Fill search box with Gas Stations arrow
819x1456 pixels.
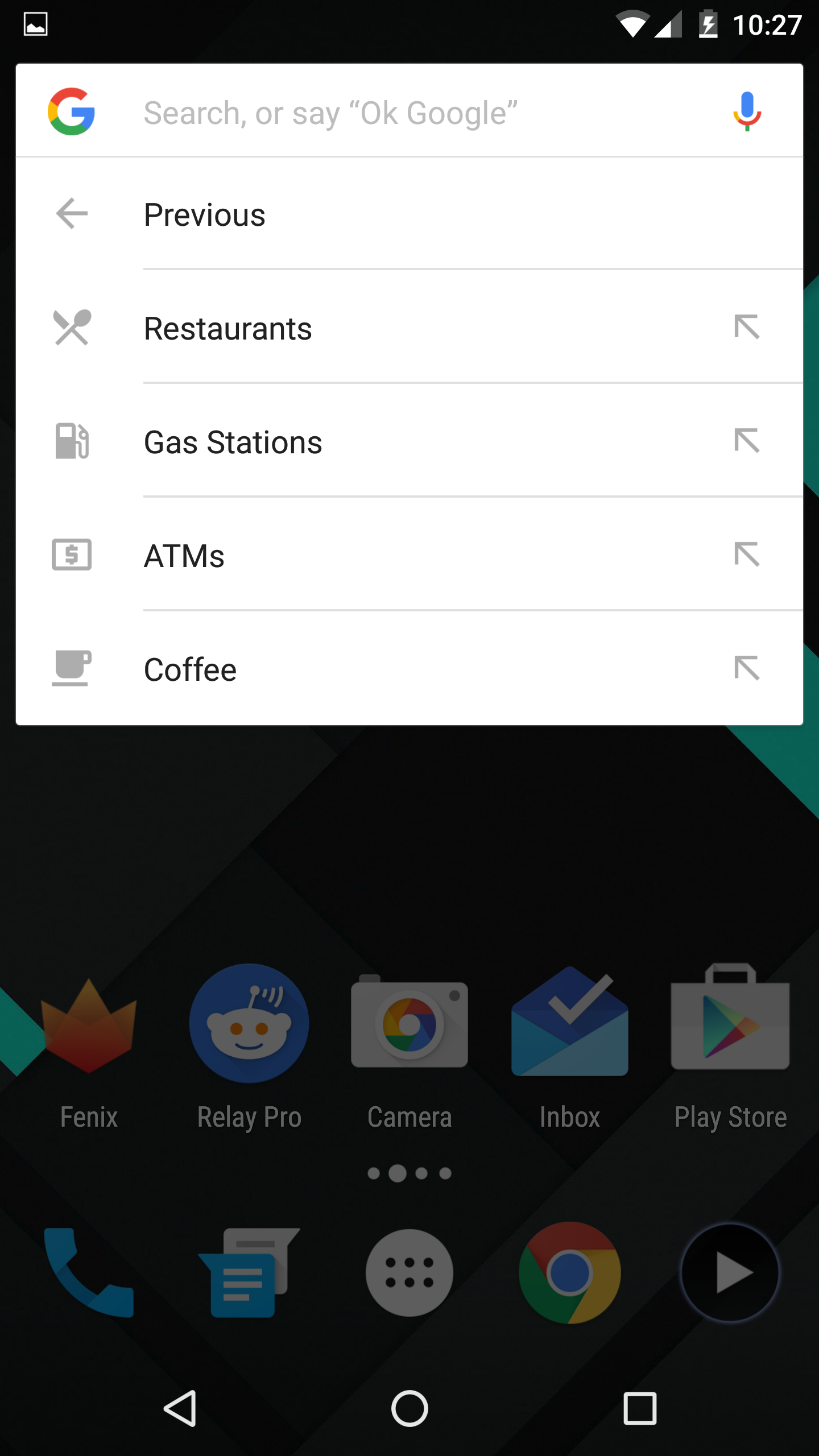tap(747, 441)
